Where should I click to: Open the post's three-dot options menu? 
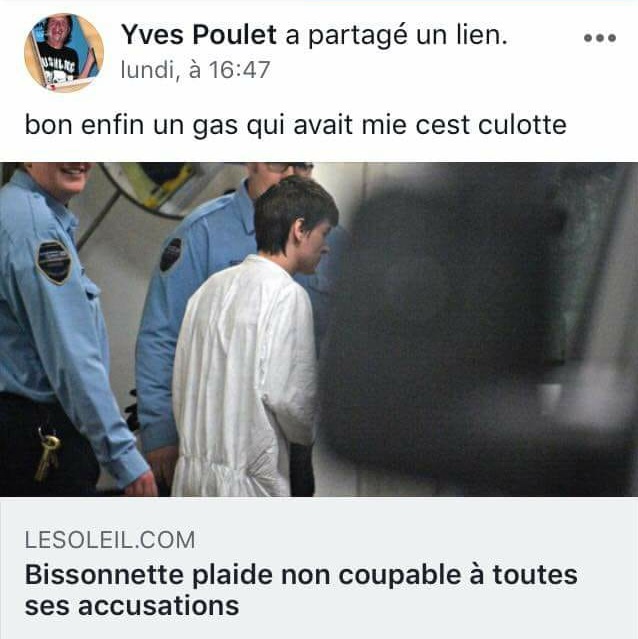(x=599, y=38)
